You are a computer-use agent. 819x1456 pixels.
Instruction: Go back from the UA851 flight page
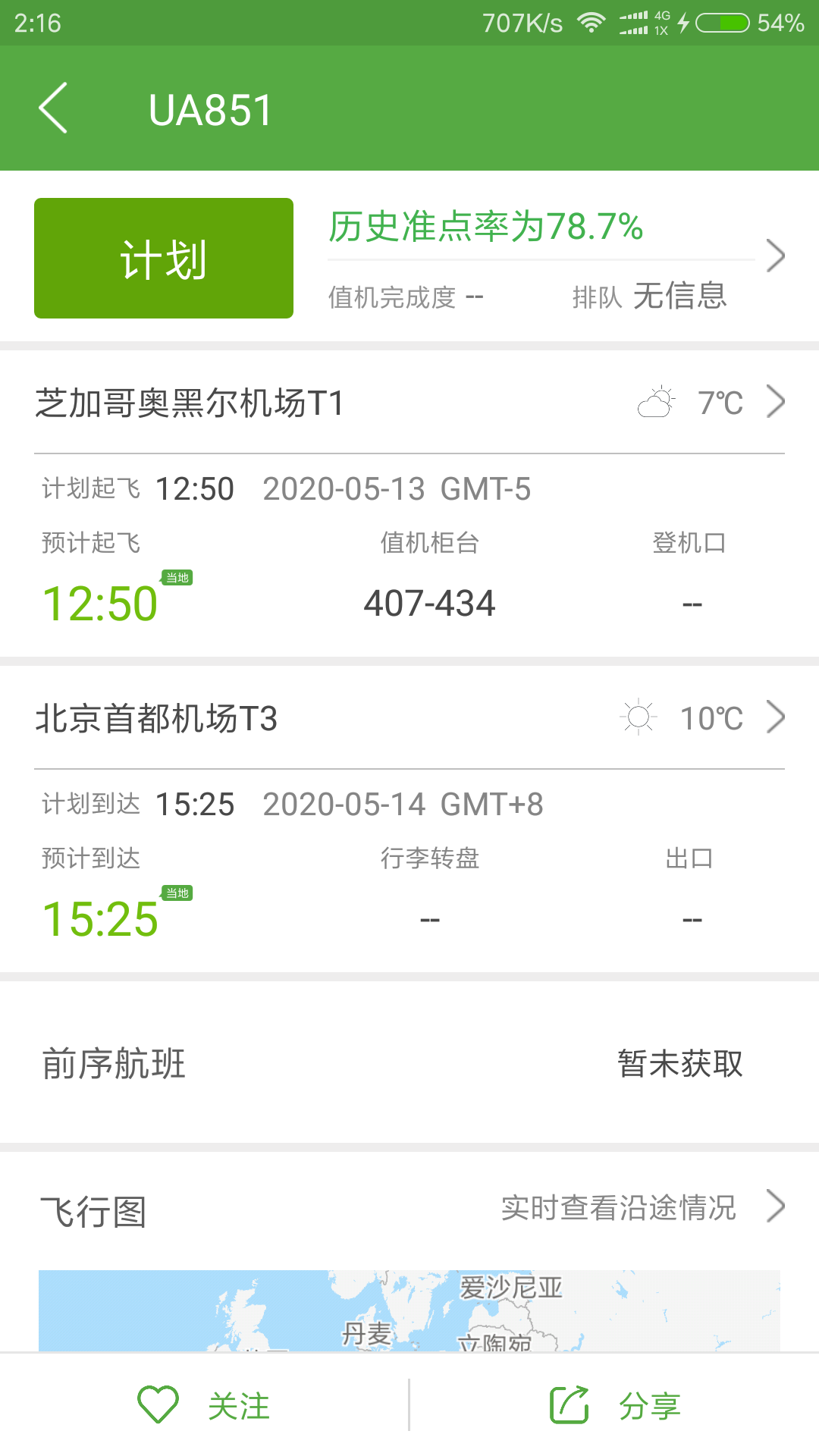53,108
